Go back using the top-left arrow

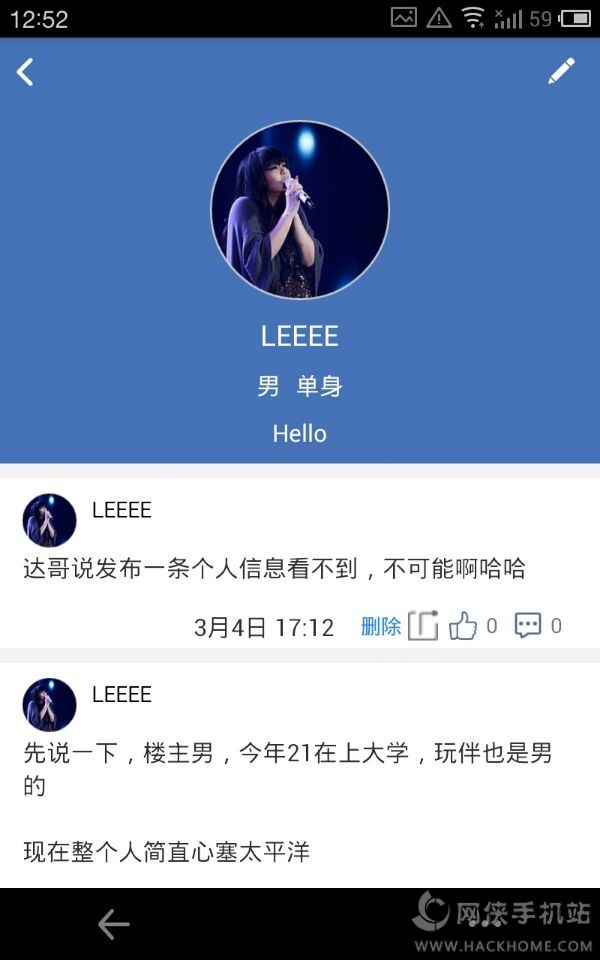pos(26,72)
